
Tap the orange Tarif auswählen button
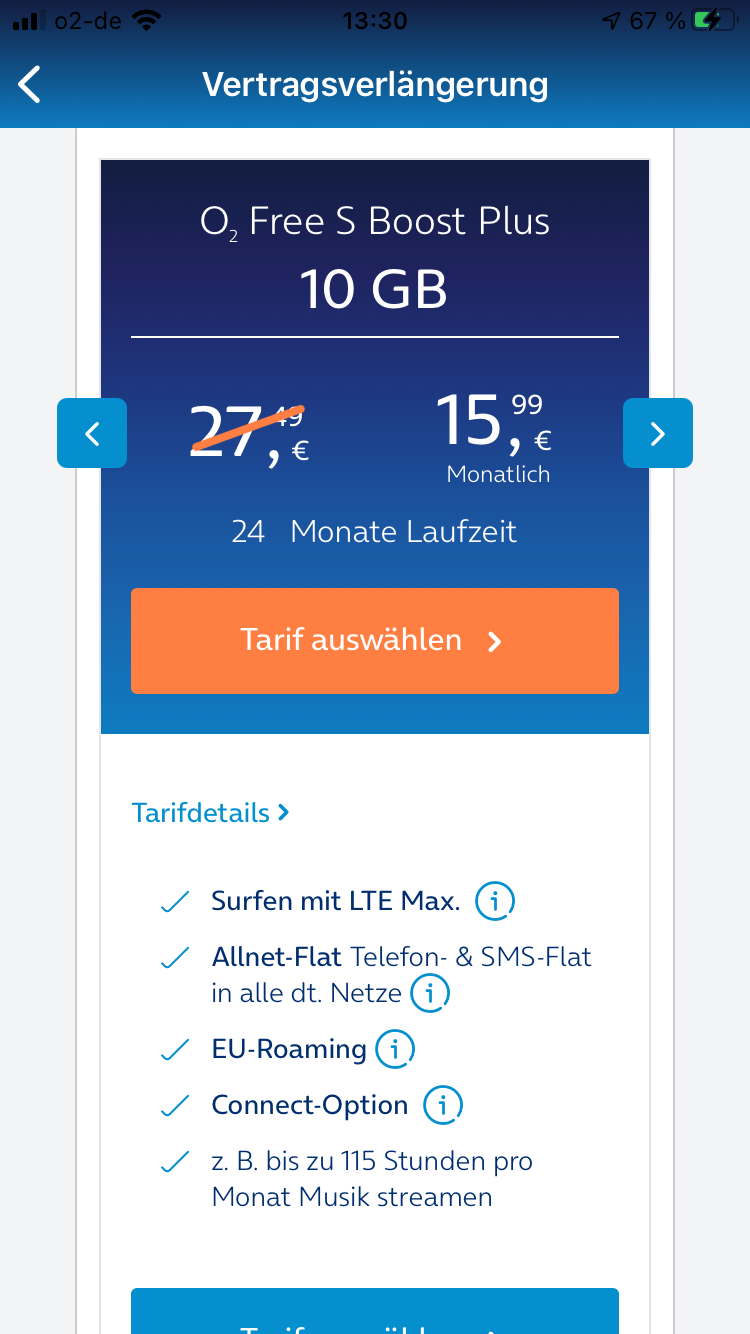point(375,640)
